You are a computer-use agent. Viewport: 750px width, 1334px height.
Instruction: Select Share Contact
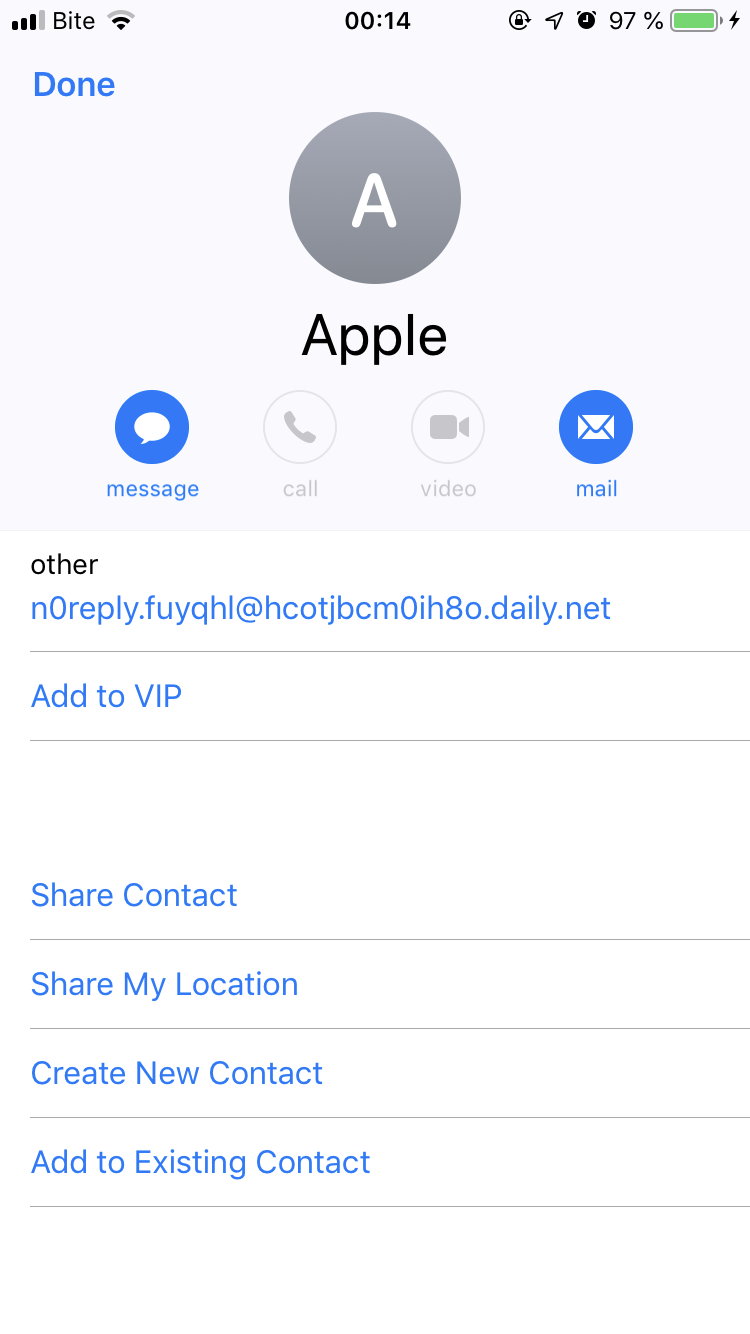click(x=134, y=895)
